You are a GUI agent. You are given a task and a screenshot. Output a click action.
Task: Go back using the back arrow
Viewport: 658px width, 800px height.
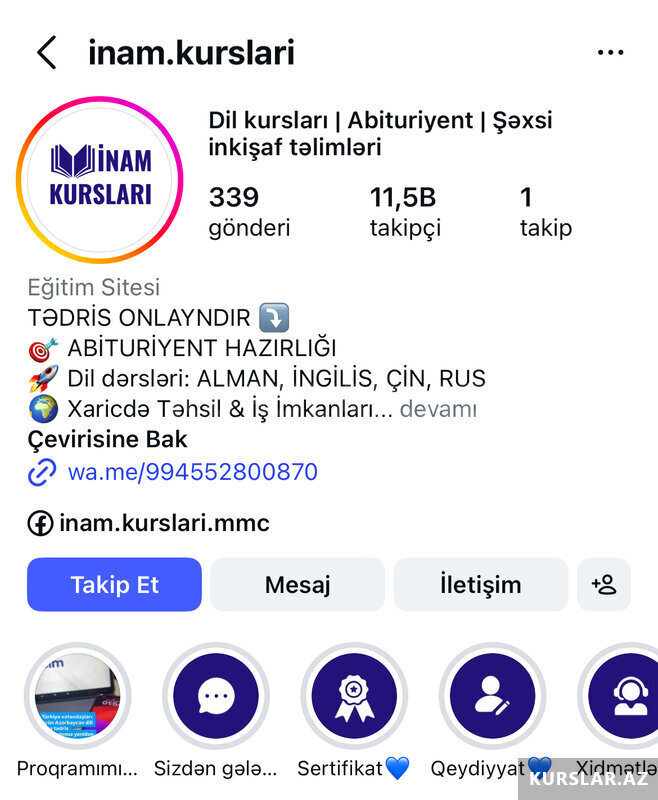[x=46, y=53]
